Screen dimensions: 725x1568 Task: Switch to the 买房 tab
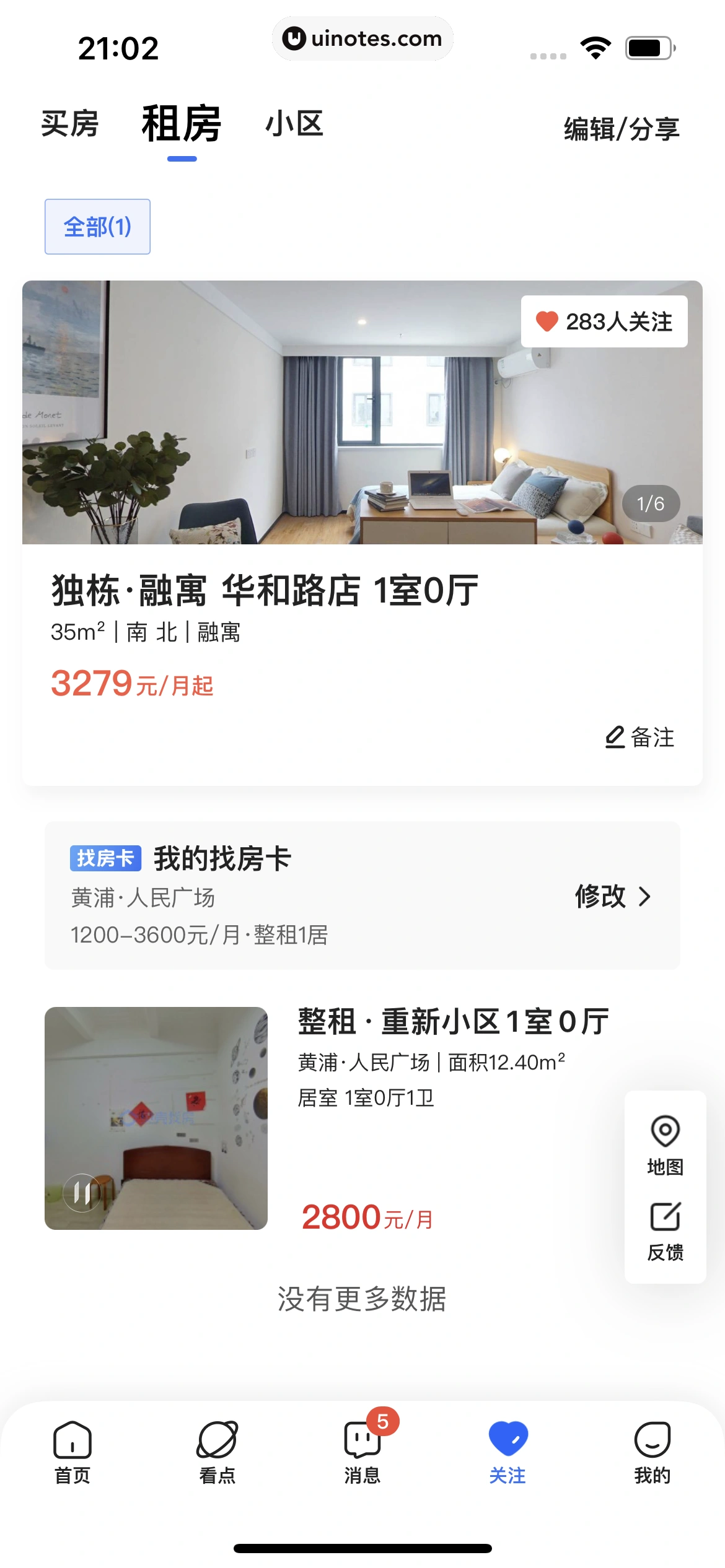[x=70, y=124]
